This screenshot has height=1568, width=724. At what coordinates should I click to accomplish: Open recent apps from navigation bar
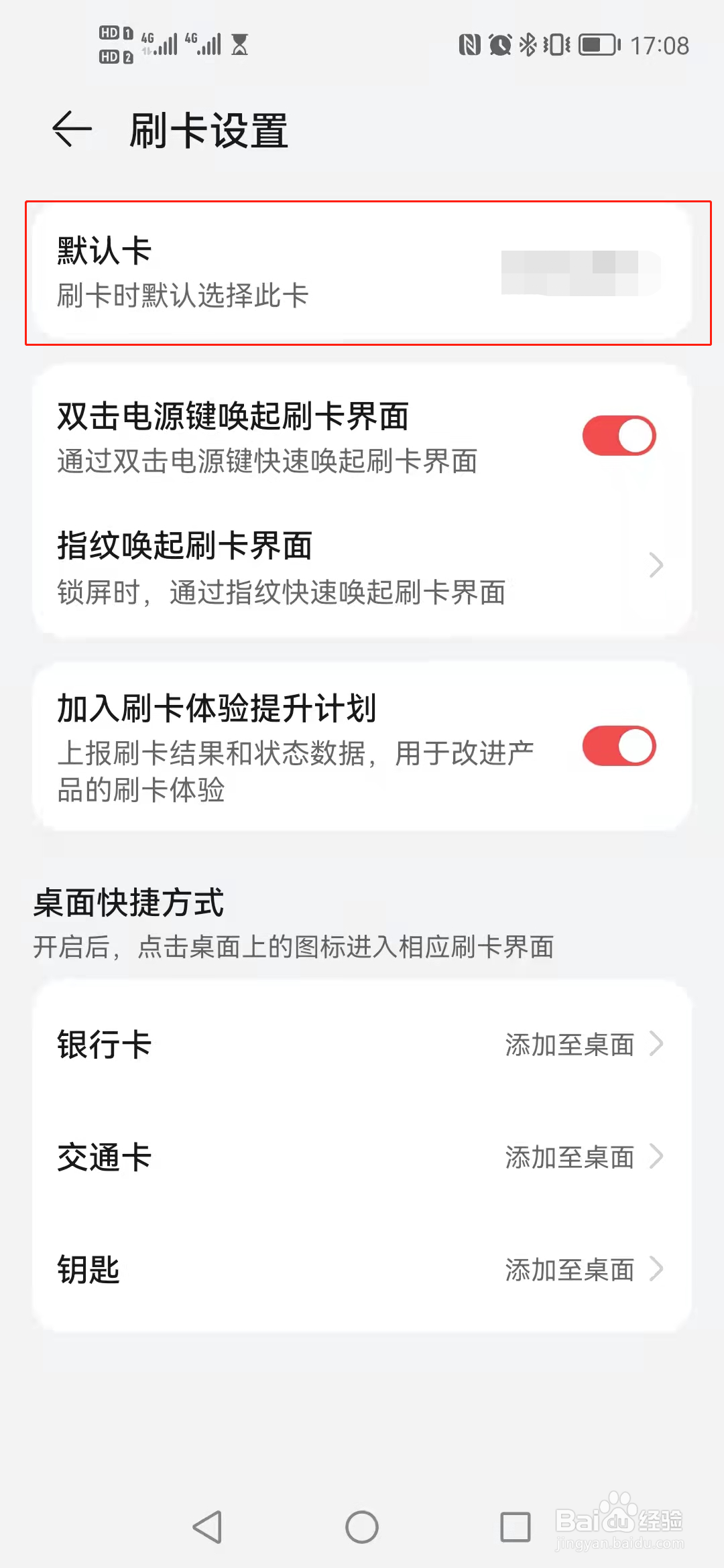[516, 1527]
